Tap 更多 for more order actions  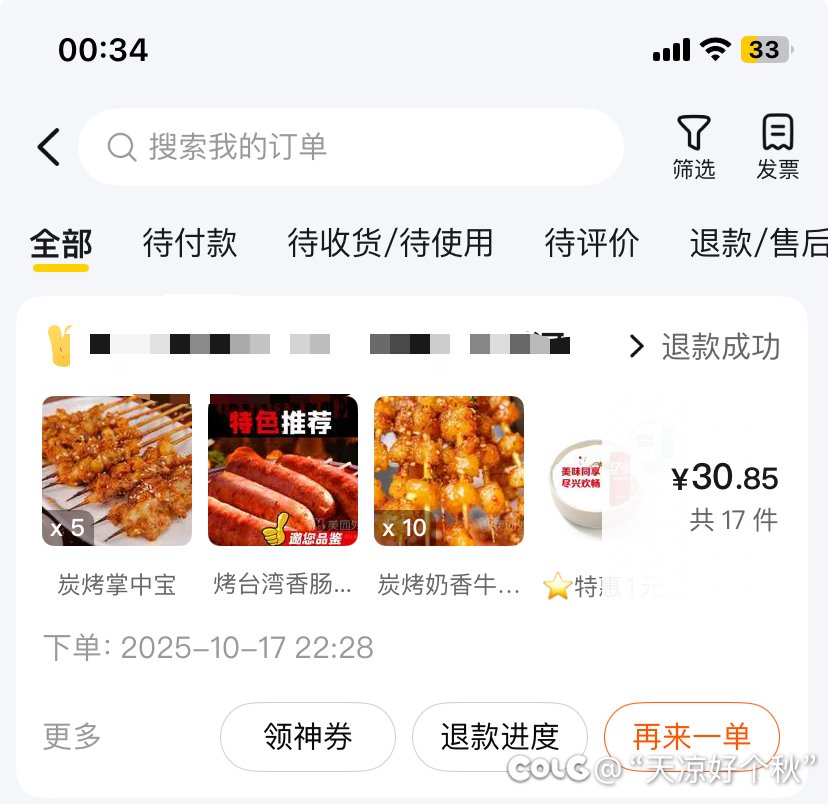(72, 737)
